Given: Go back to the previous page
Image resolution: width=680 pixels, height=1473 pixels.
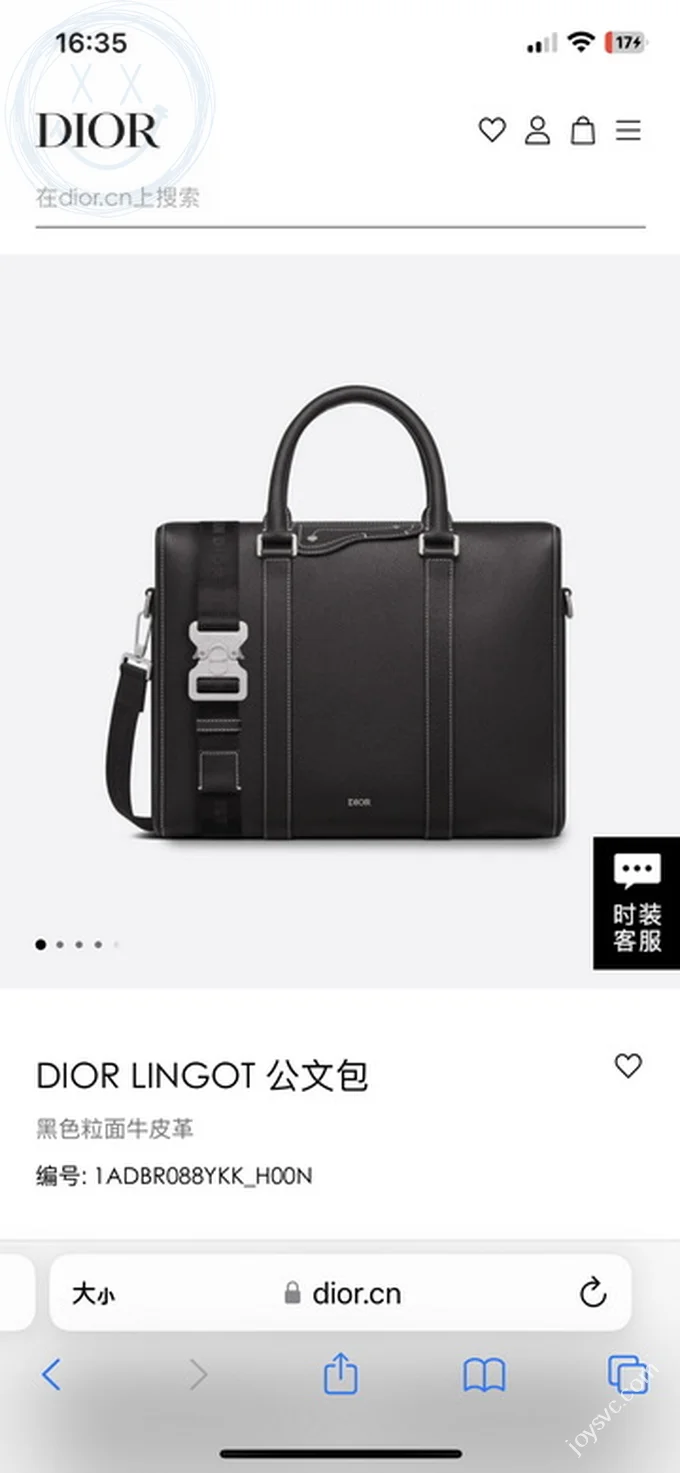Looking at the screenshot, I should click(52, 1375).
